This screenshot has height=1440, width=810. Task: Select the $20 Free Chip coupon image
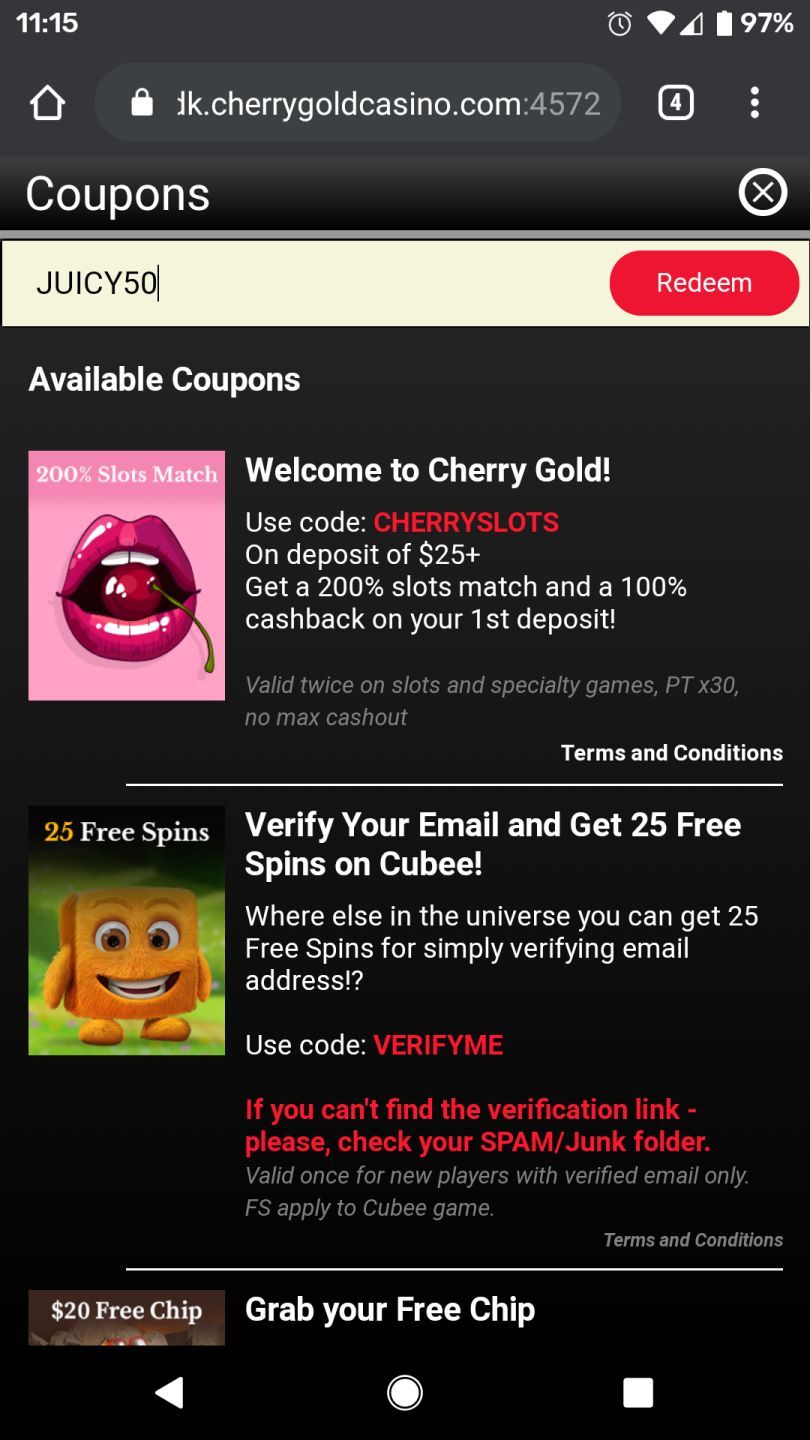(x=127, y=1317)
